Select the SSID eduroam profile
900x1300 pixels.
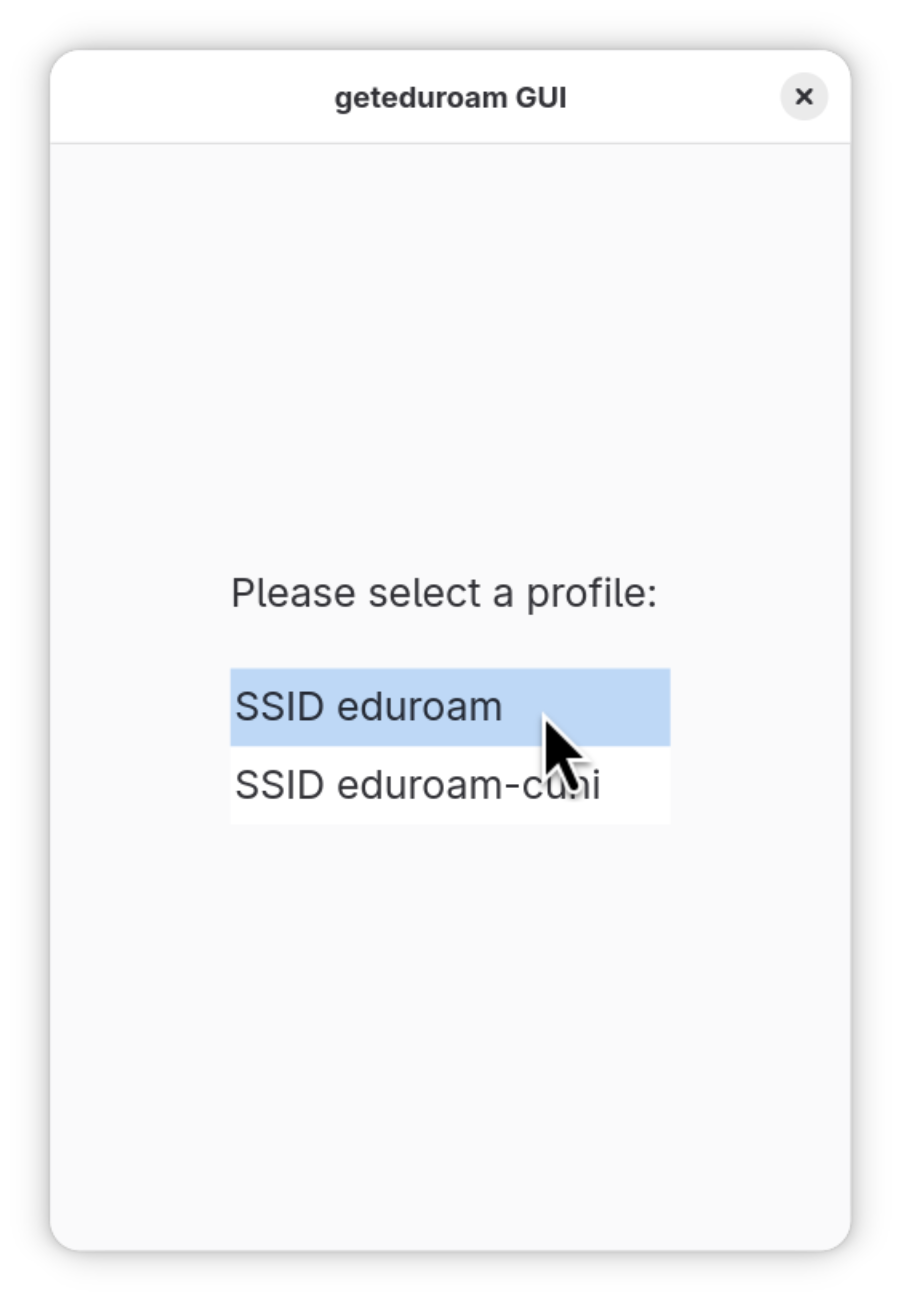400,707
